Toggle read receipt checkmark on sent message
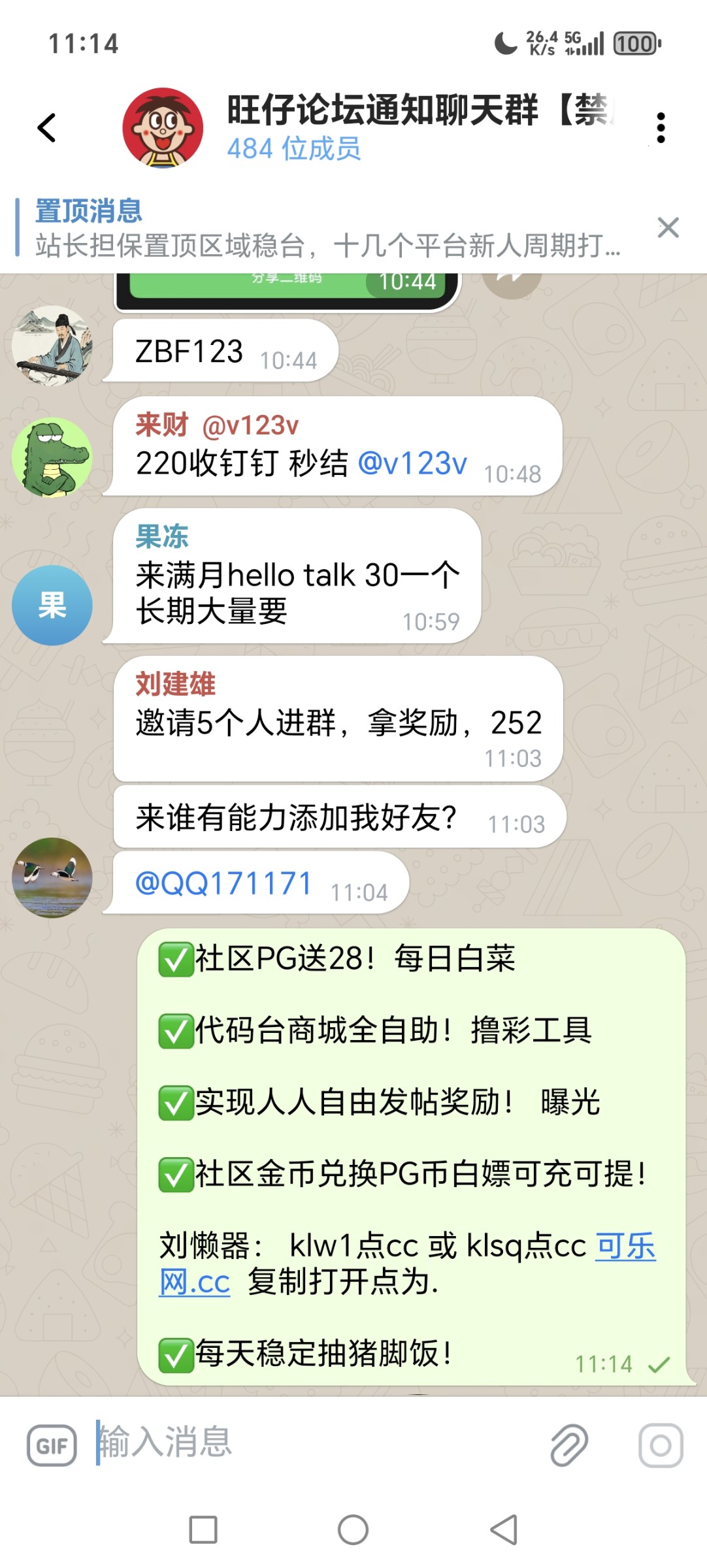 point(660,1363)
